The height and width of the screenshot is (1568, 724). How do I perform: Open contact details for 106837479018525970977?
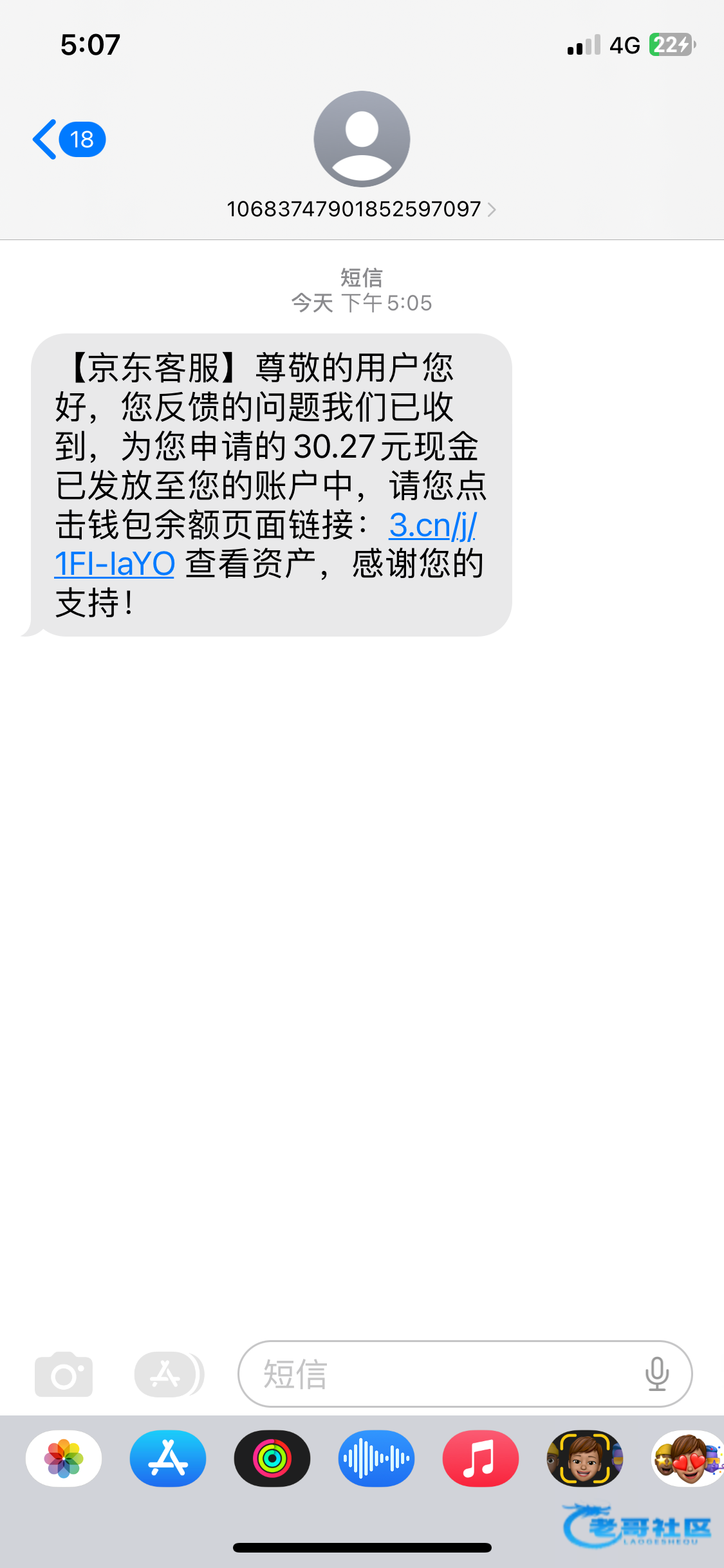coord(361,209)
